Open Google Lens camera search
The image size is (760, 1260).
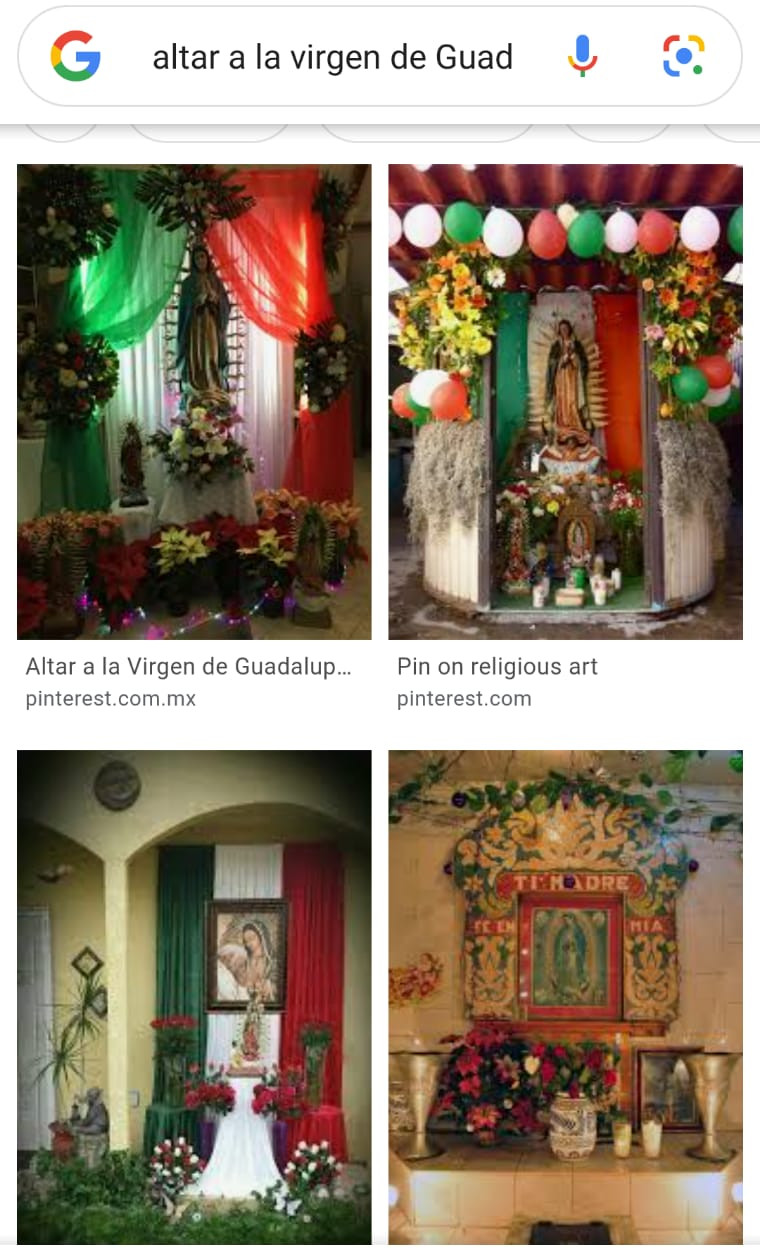[684, 56]
